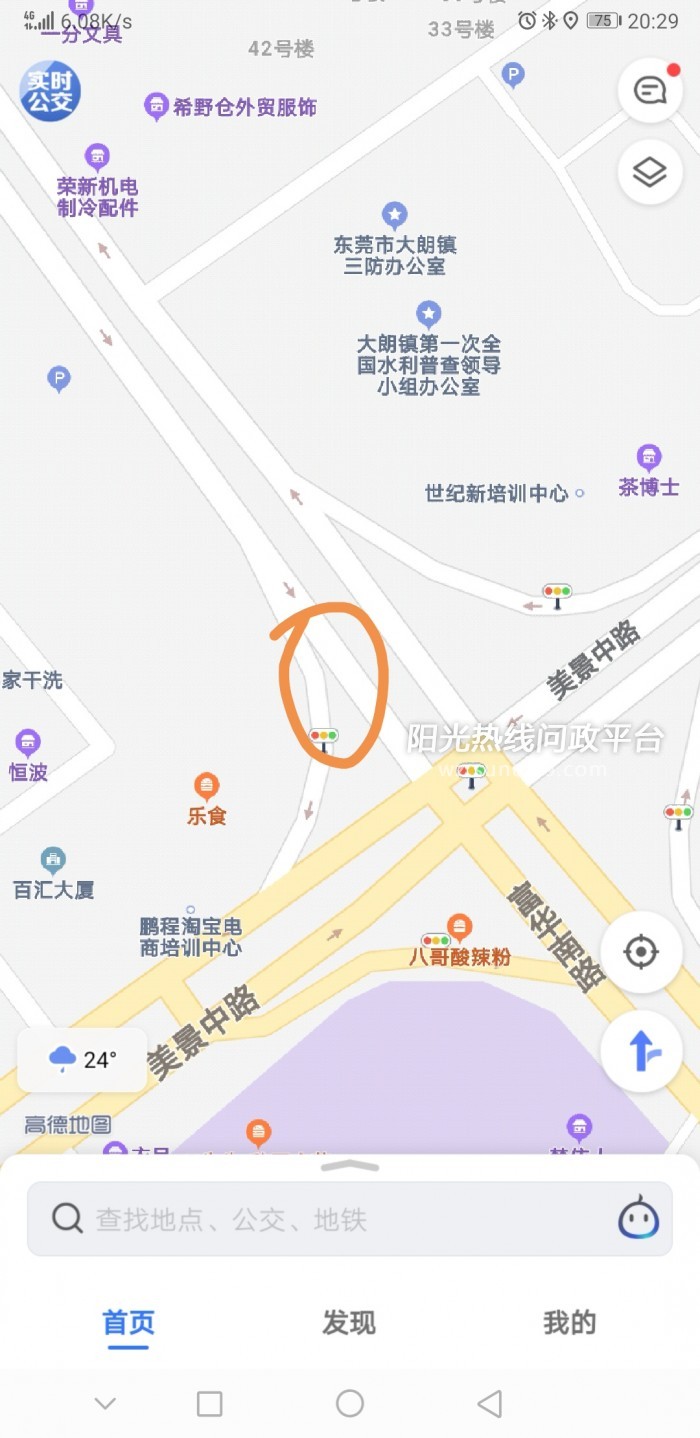Tap the system home circle button
The width and height of the screenshot is (700, 1438).
[x=350, y=1404]
